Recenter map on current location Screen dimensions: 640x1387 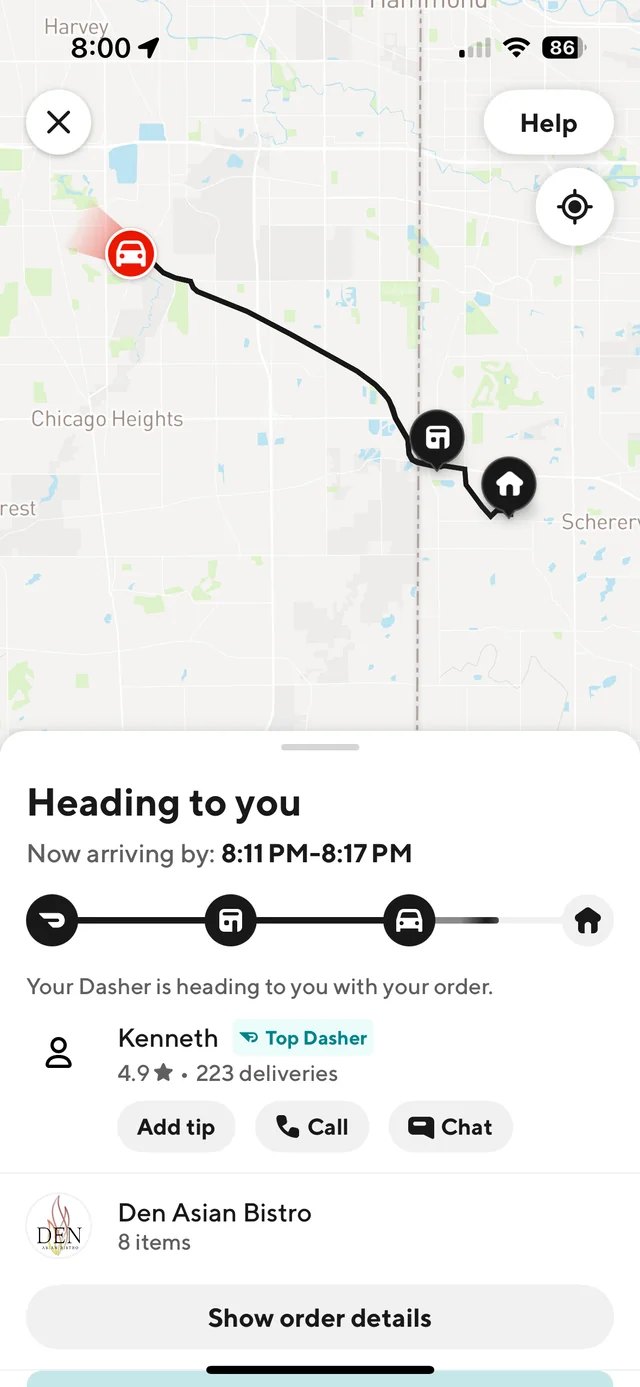[x=574, y=207]
